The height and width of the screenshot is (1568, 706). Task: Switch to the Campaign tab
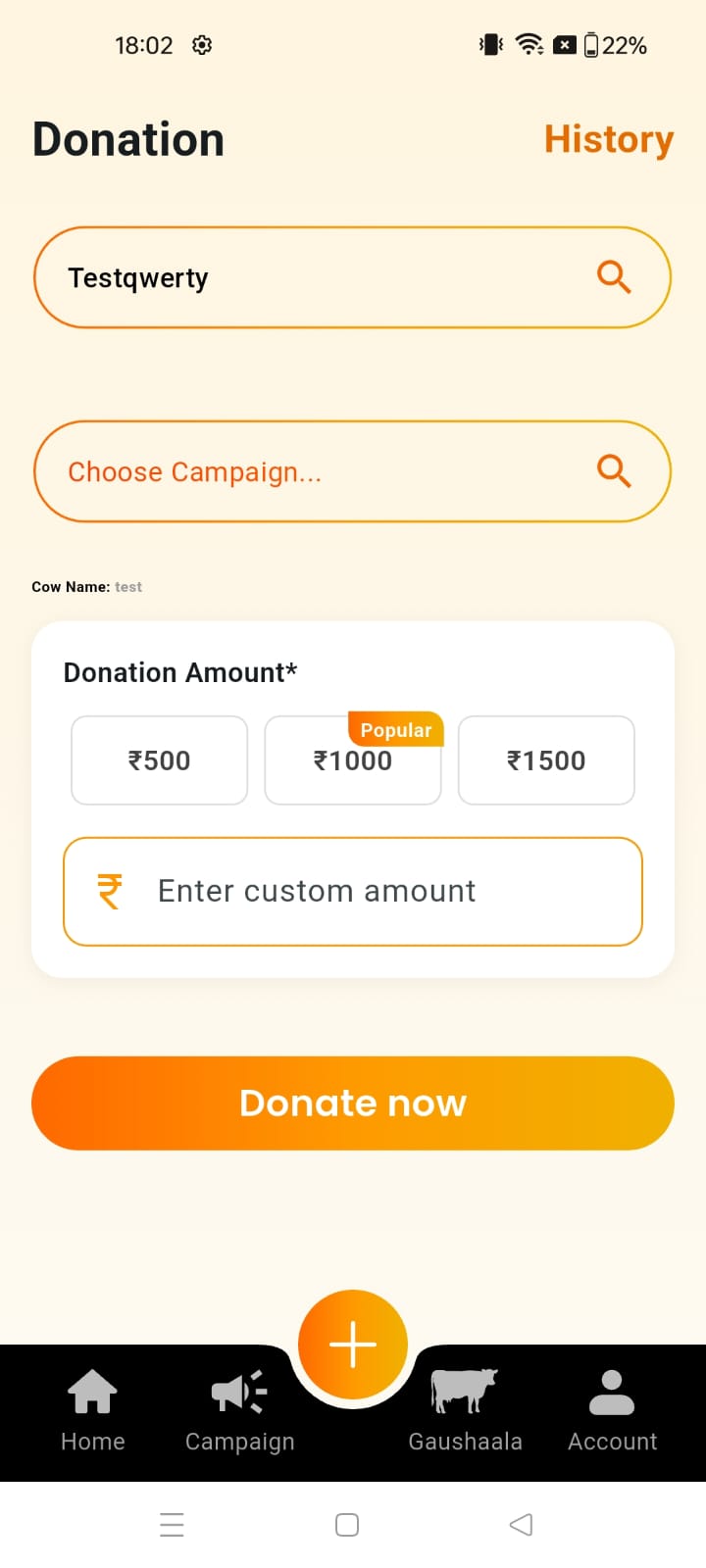(x=239, y=1411)
